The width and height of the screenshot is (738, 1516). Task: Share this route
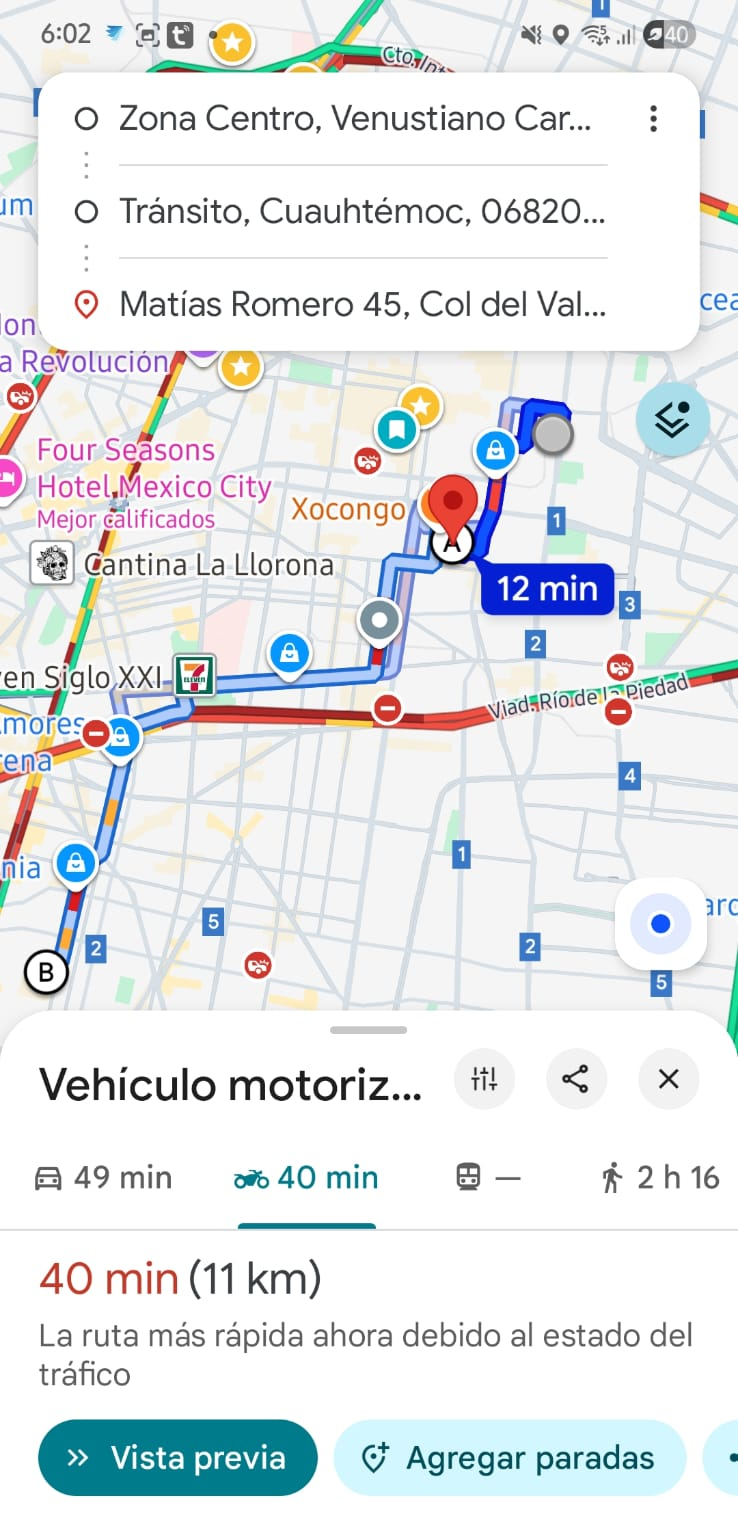575,1079
